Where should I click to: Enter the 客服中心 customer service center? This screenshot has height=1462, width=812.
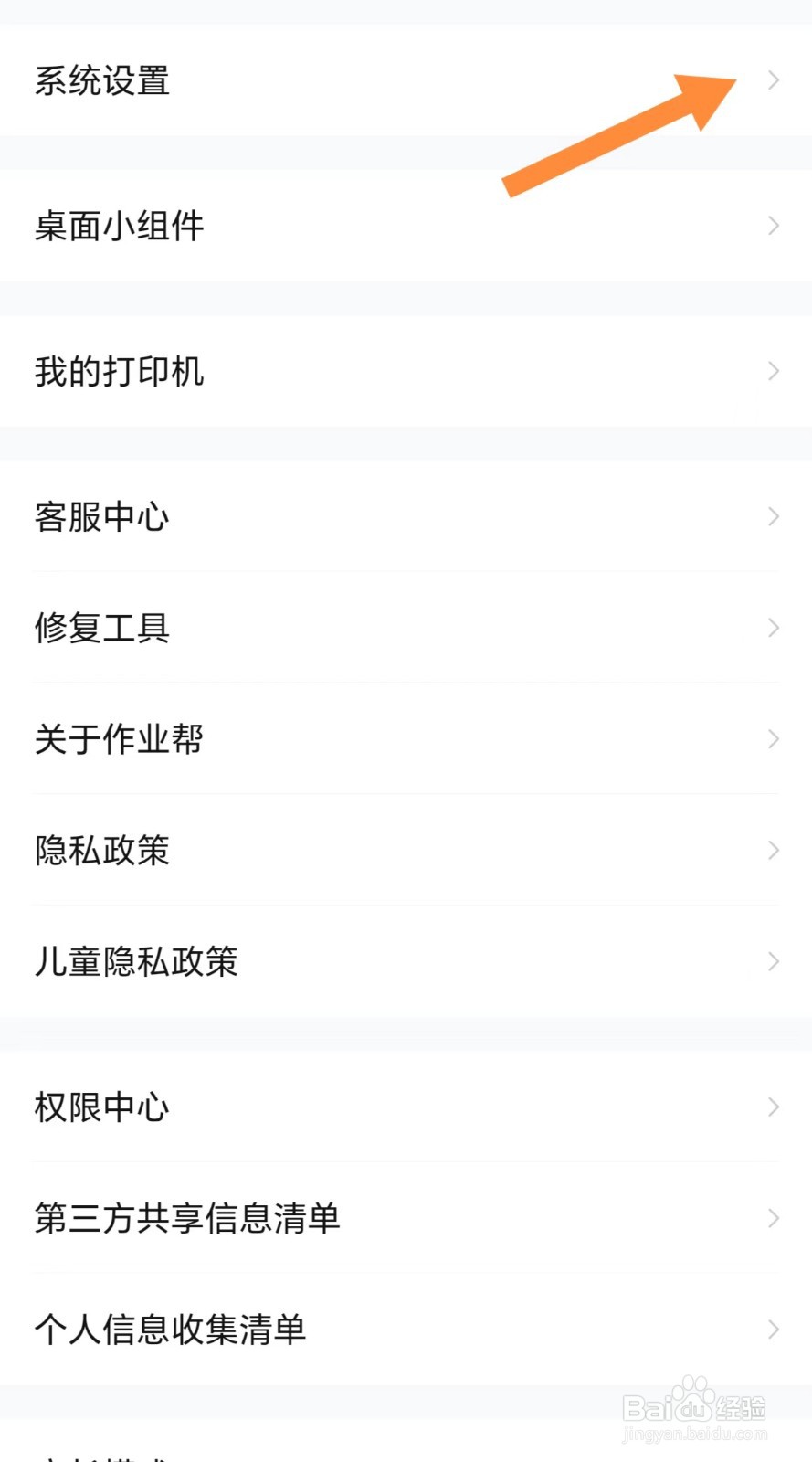(x=100, y=517)
